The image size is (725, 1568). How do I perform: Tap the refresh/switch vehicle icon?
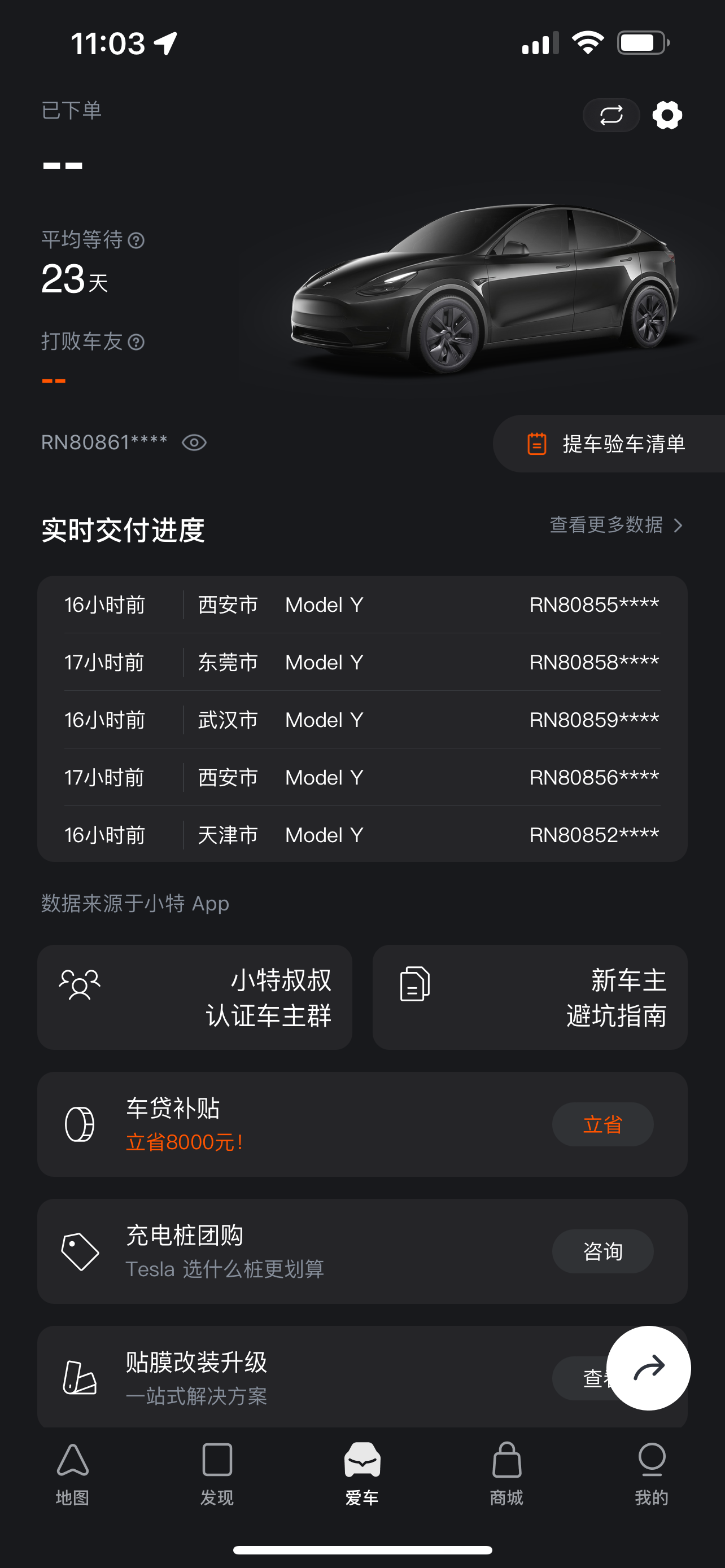tap(611, 115)
